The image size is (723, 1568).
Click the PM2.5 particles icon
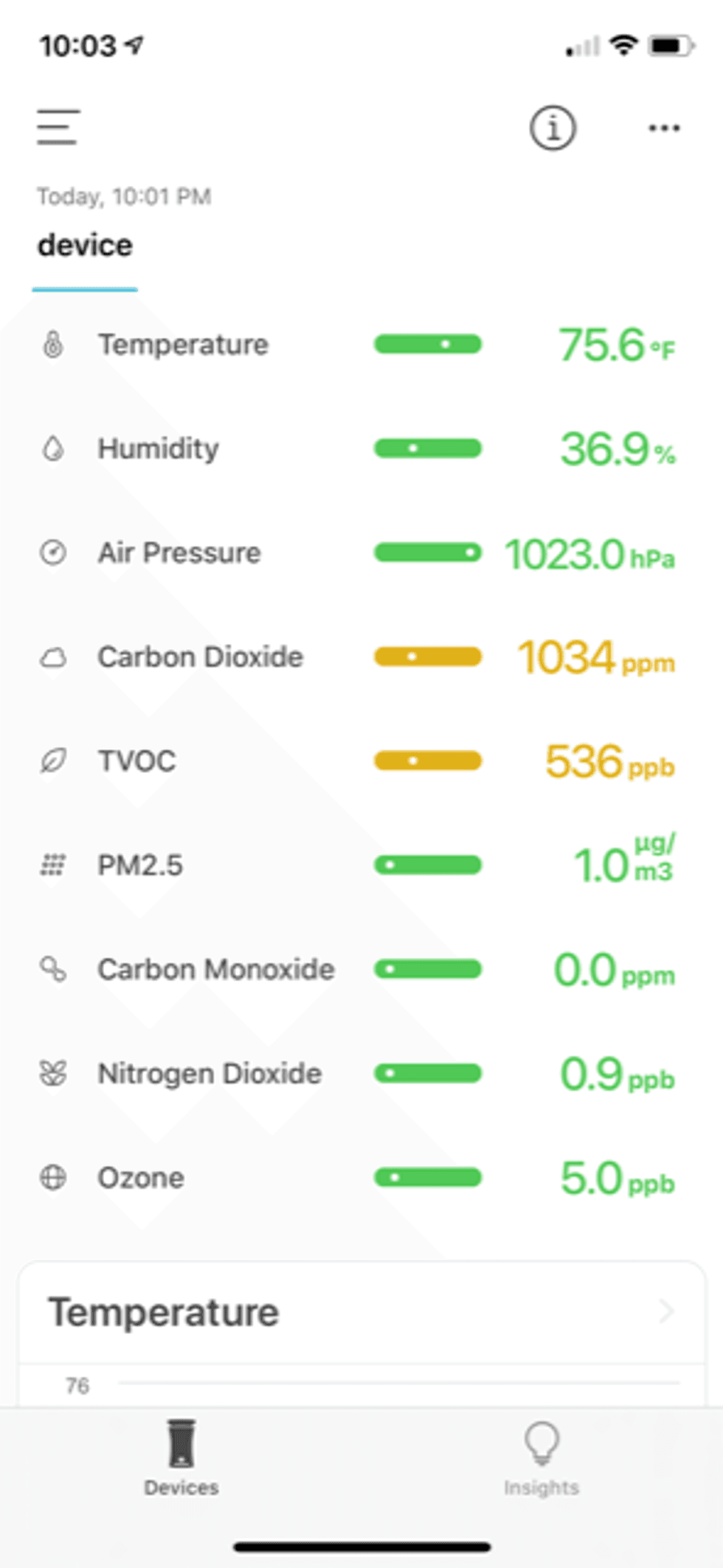(x=53, y=864)
